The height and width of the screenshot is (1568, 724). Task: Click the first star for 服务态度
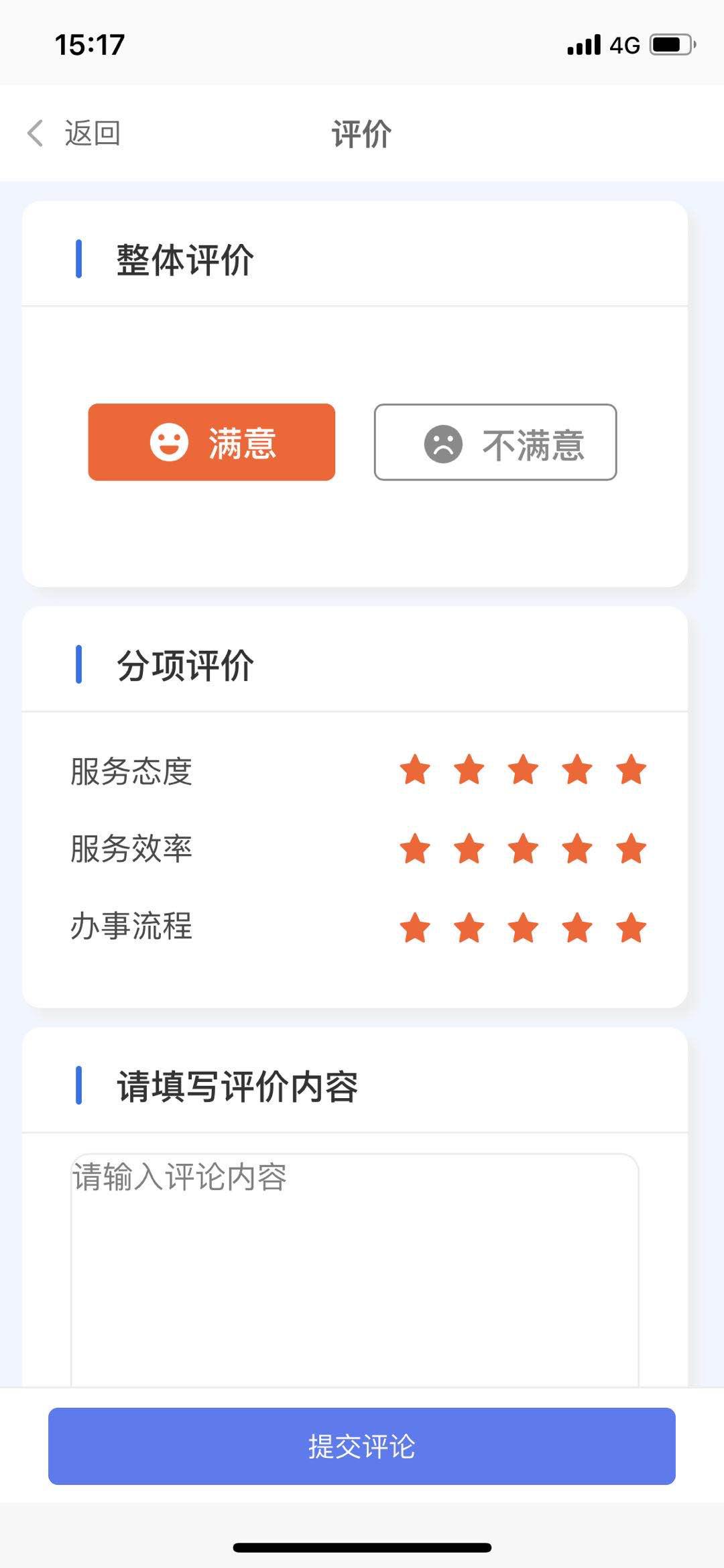point(415,771)
